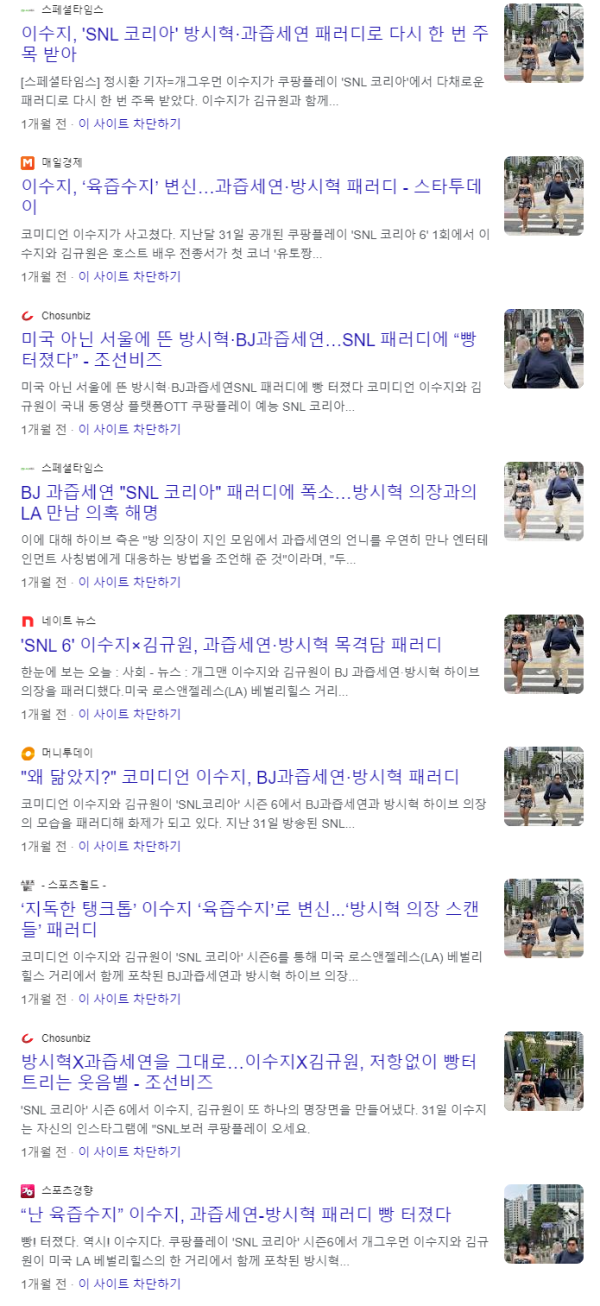Block site for the 머니투데이 result
Image resolution: width=600 pixels, height=1306 pixels.
(130, 846)
